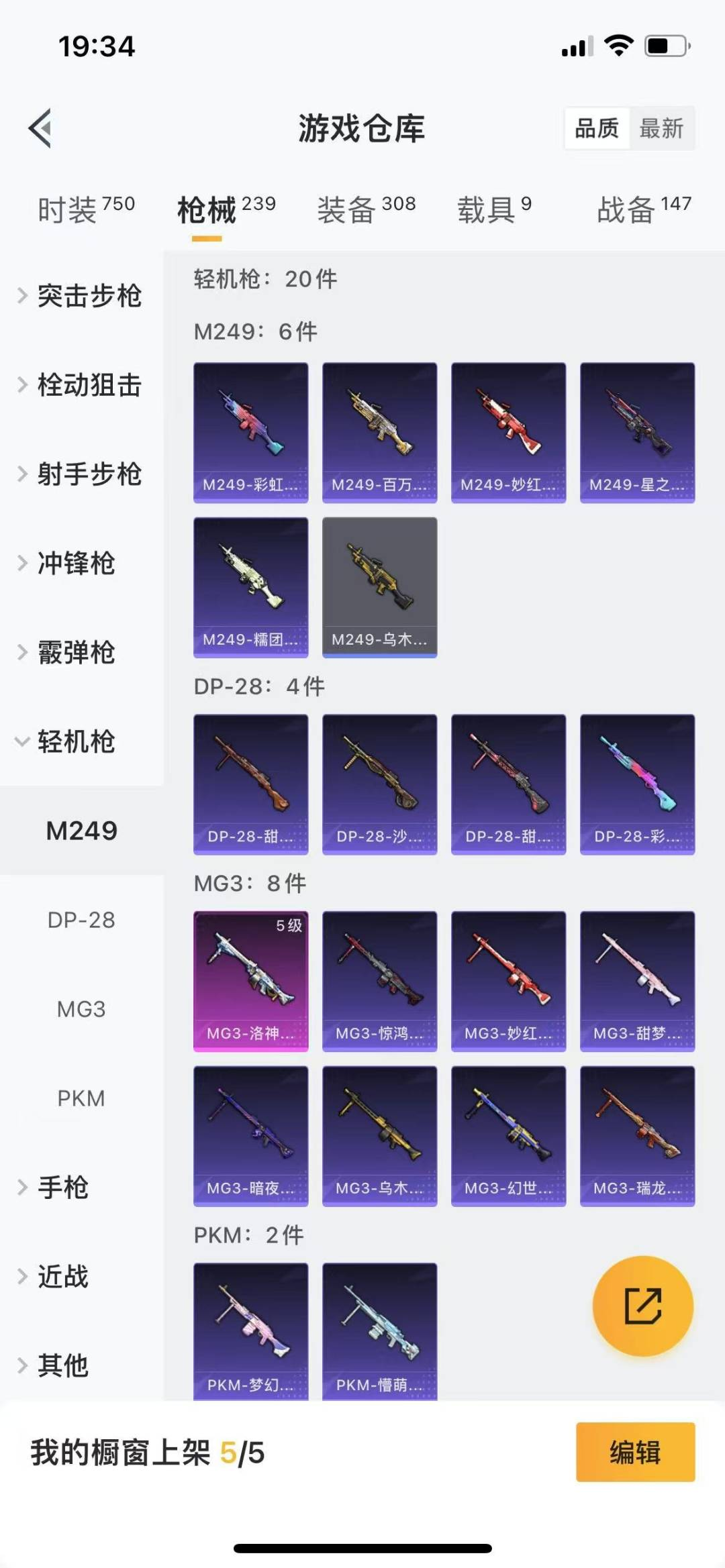The height and width of the screenshot is (1568, 725).
Task: Select PKM in the sidebar
Action: coord(81,1098)
